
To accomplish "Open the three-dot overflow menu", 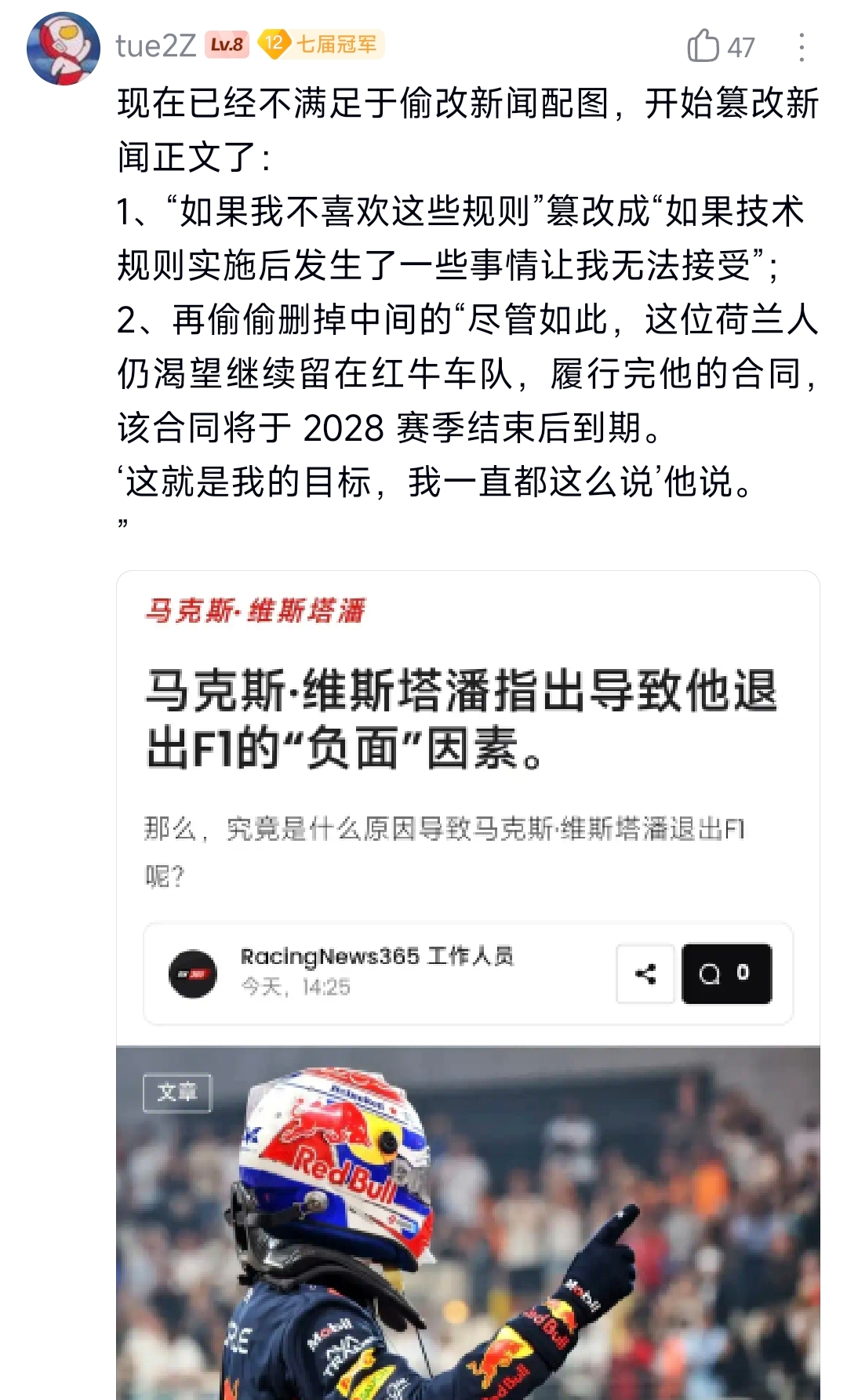I will (x=802, y=47).
